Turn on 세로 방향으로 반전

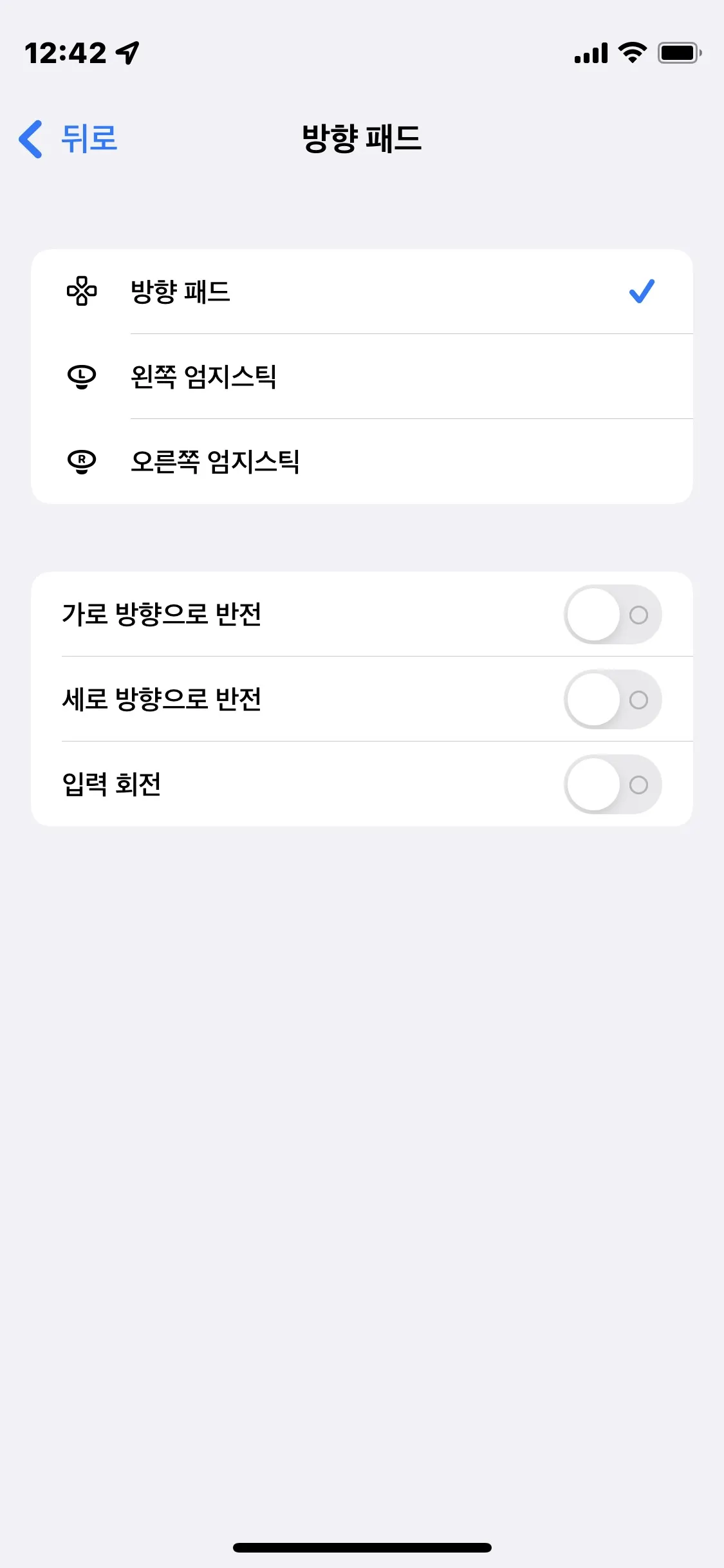[x=612, y=700]
